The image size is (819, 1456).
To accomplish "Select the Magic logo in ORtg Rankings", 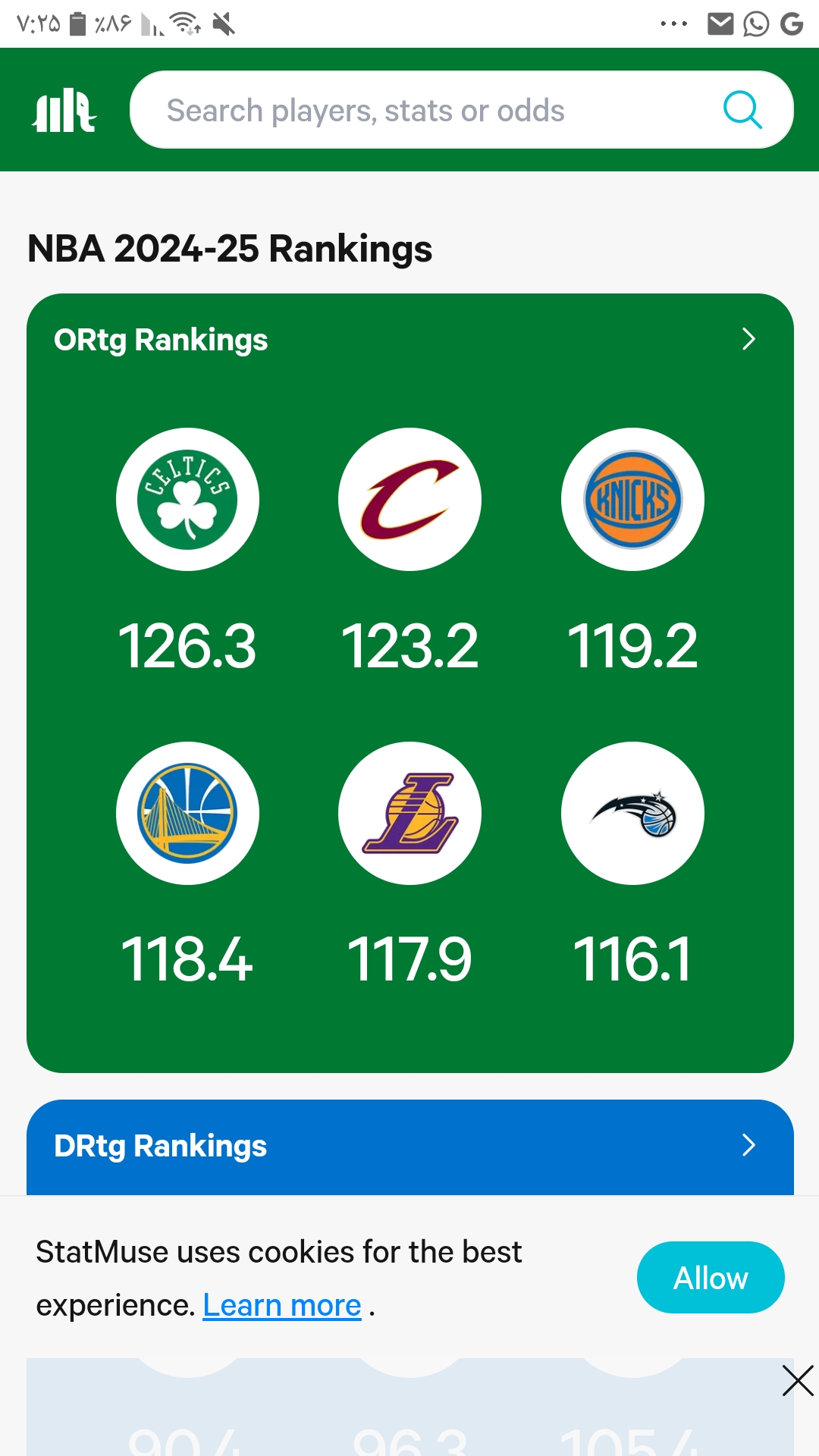I will [632, 813].
